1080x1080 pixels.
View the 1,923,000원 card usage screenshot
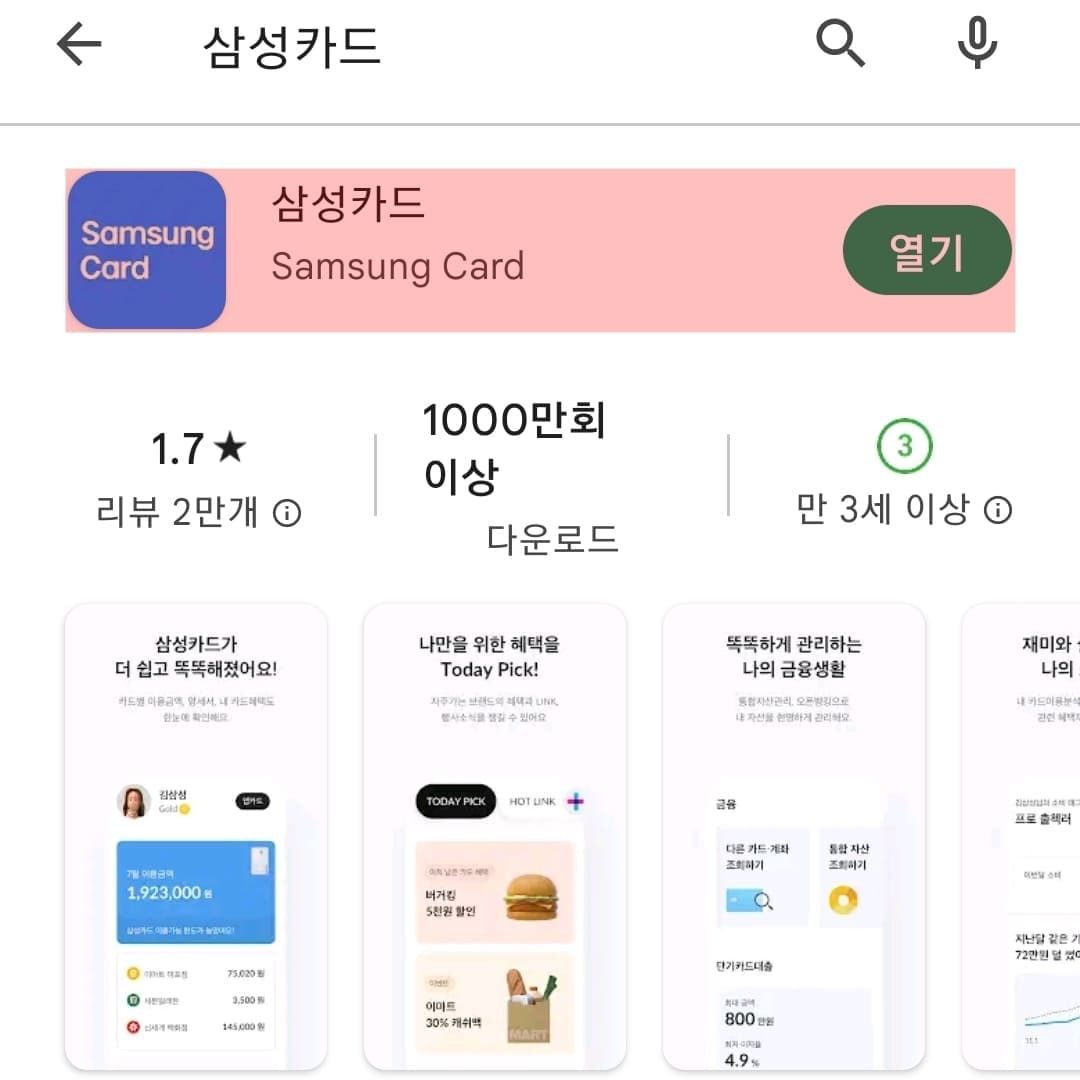pyautogui.click(x=196, y=836)
